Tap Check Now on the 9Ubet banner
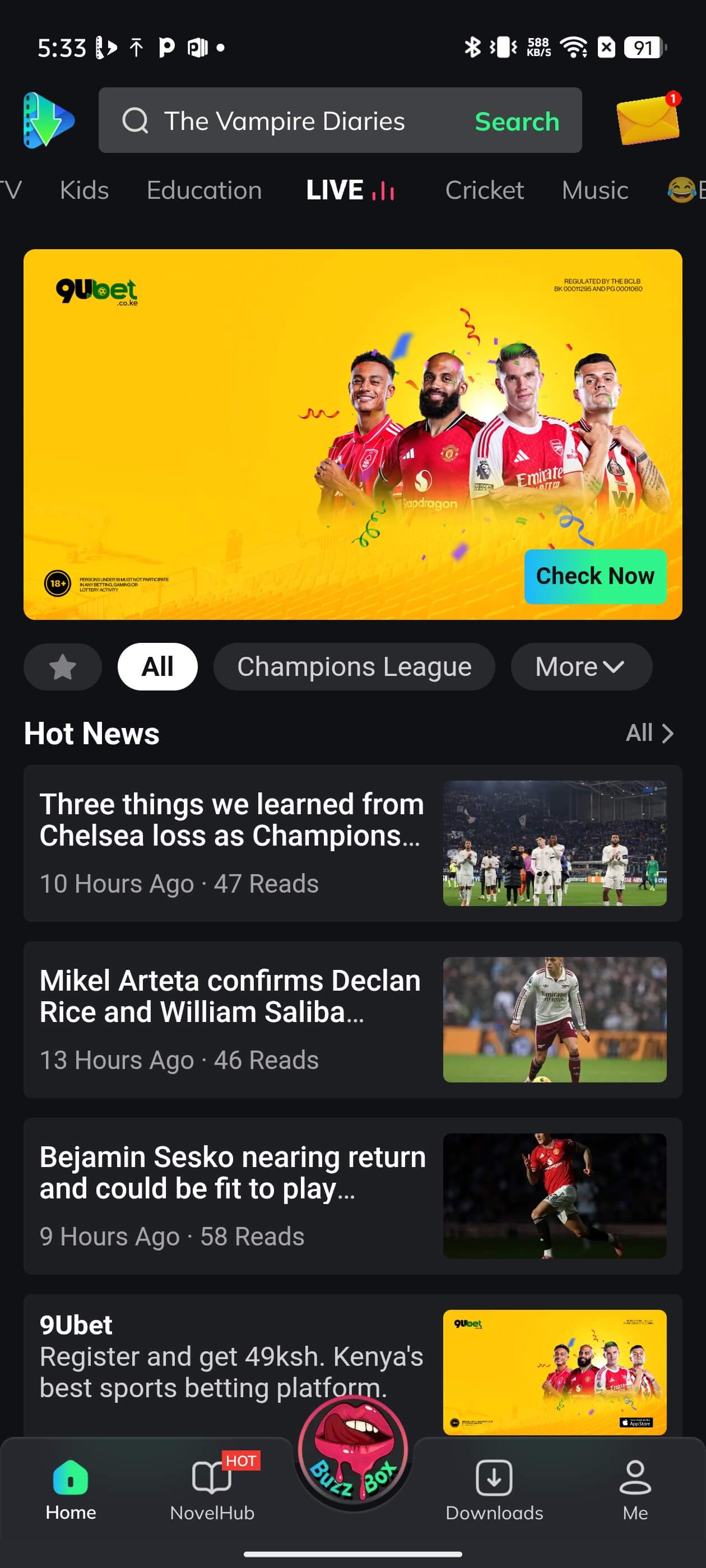The image size is (706, 1568). tap(594, 576)
